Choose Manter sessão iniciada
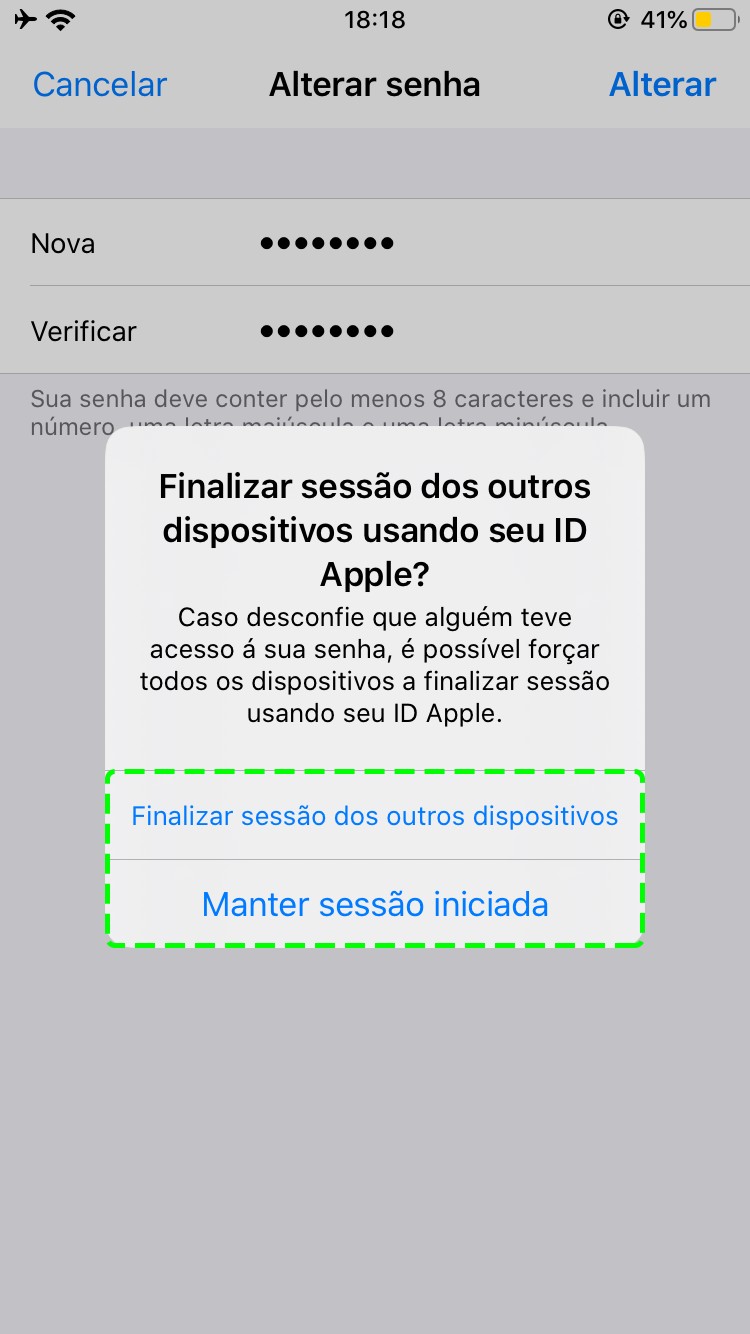 375,904
